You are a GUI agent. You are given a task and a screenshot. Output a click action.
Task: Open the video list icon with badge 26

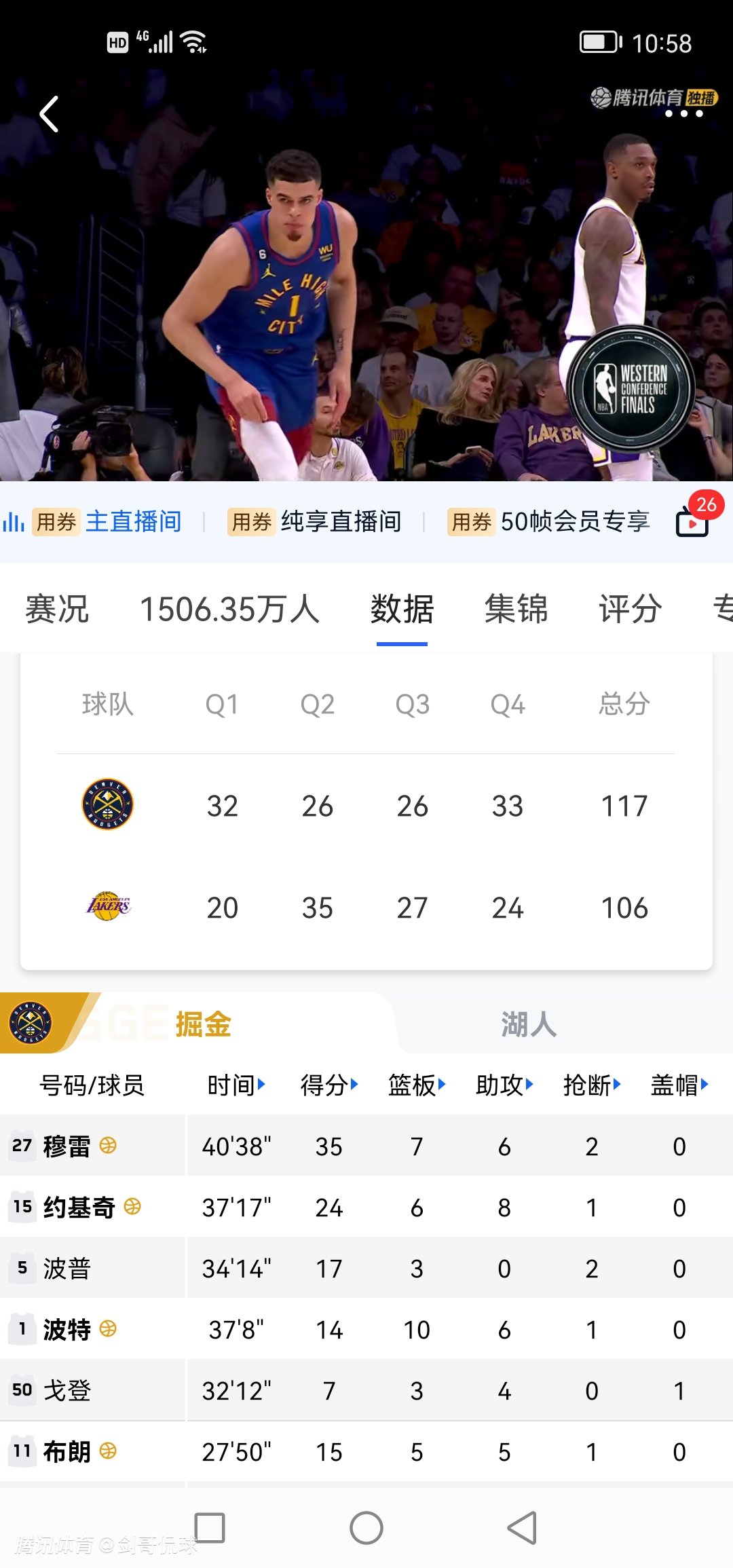pos(694,521)
